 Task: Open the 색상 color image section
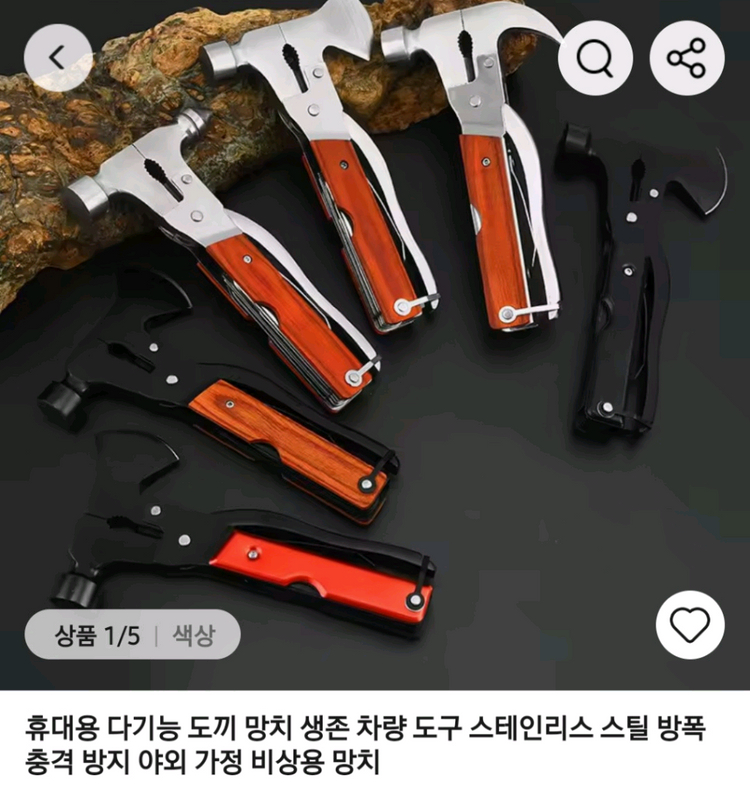[x=193, y=634]
